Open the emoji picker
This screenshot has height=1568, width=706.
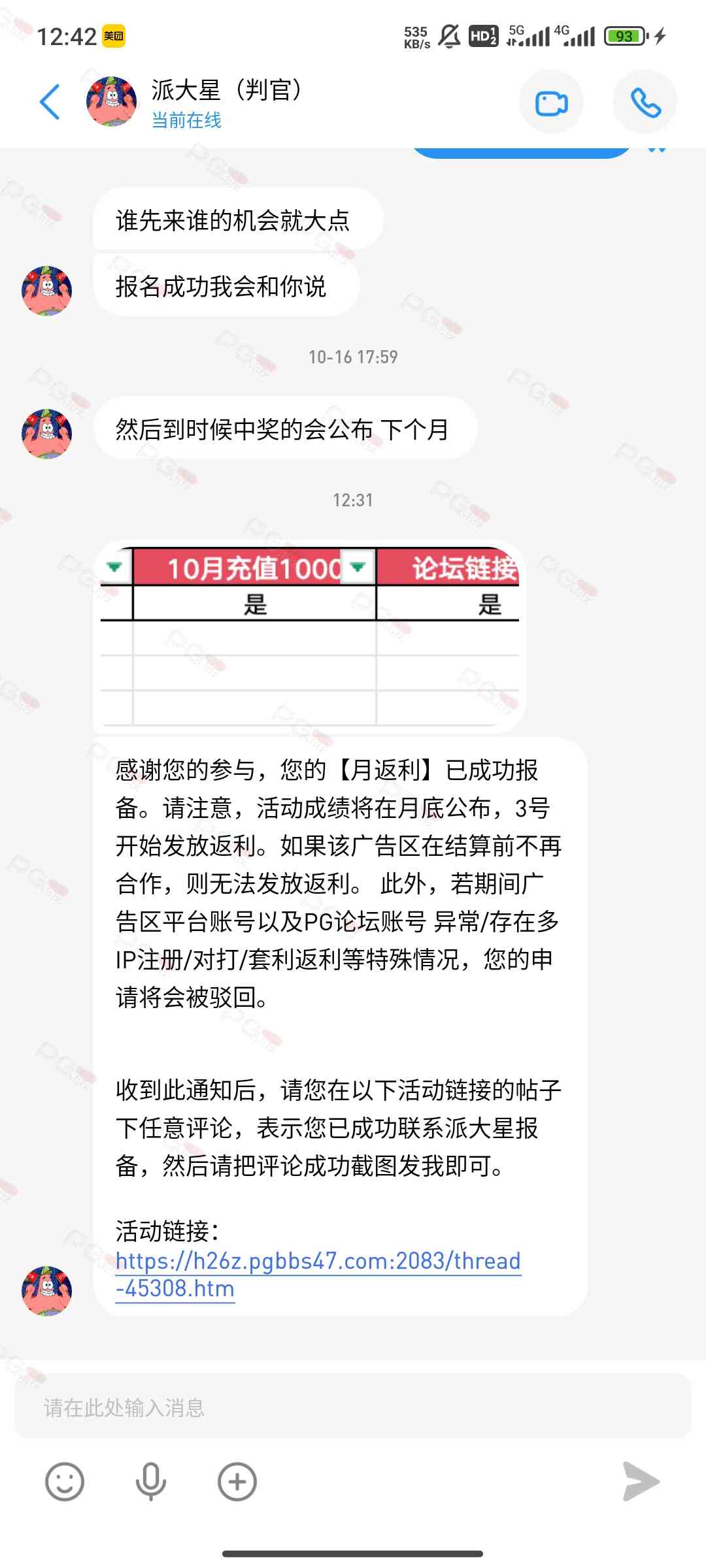(x=64, y=1482)
